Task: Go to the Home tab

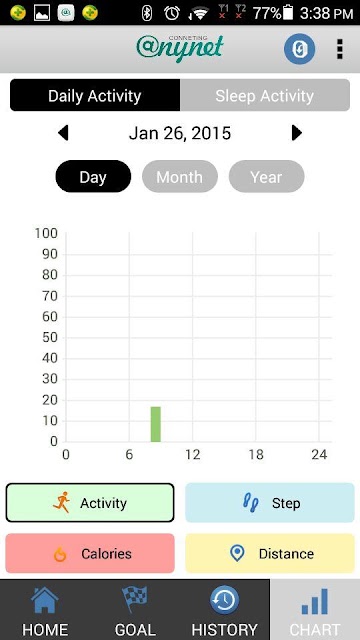Action: (x=45, y=609)
